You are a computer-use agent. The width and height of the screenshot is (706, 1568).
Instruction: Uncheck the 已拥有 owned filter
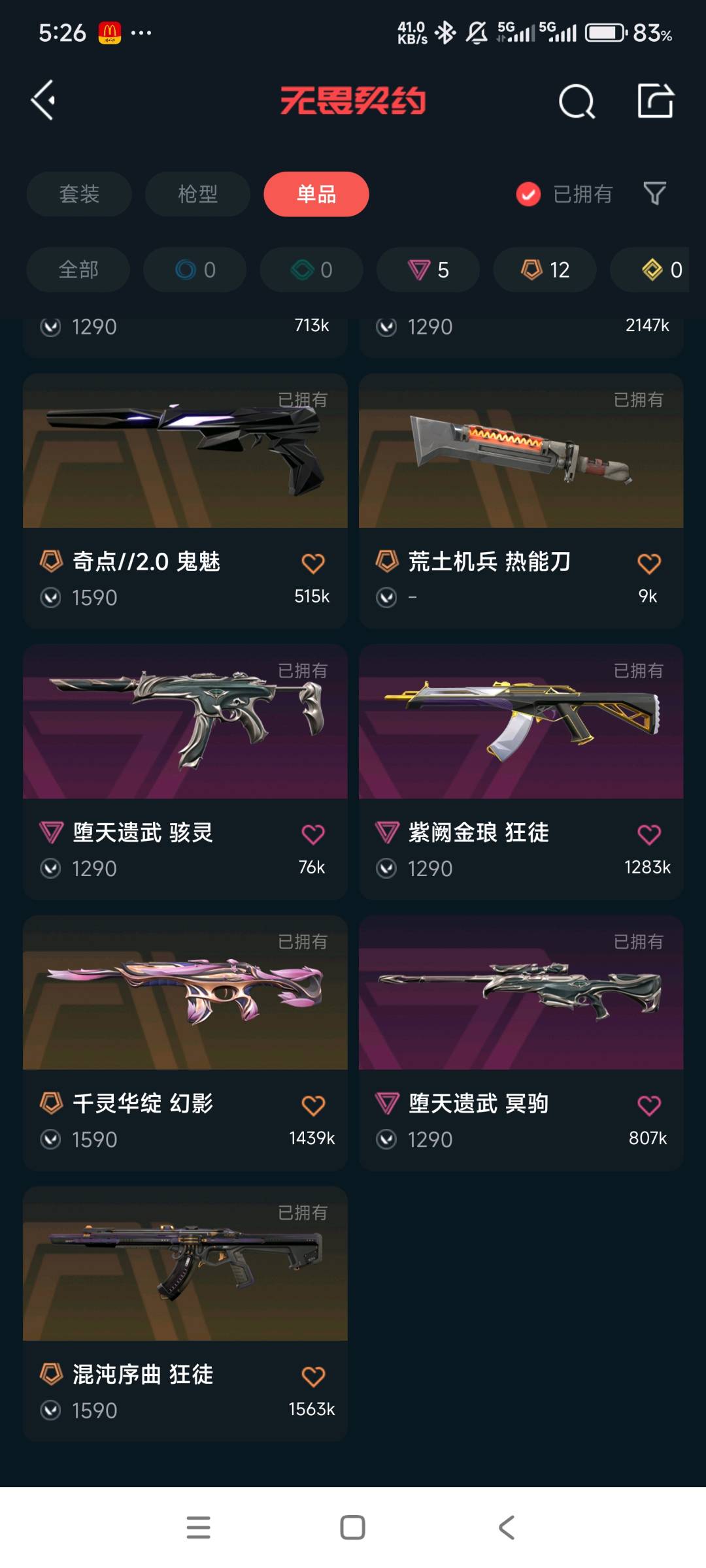point(564,194)
